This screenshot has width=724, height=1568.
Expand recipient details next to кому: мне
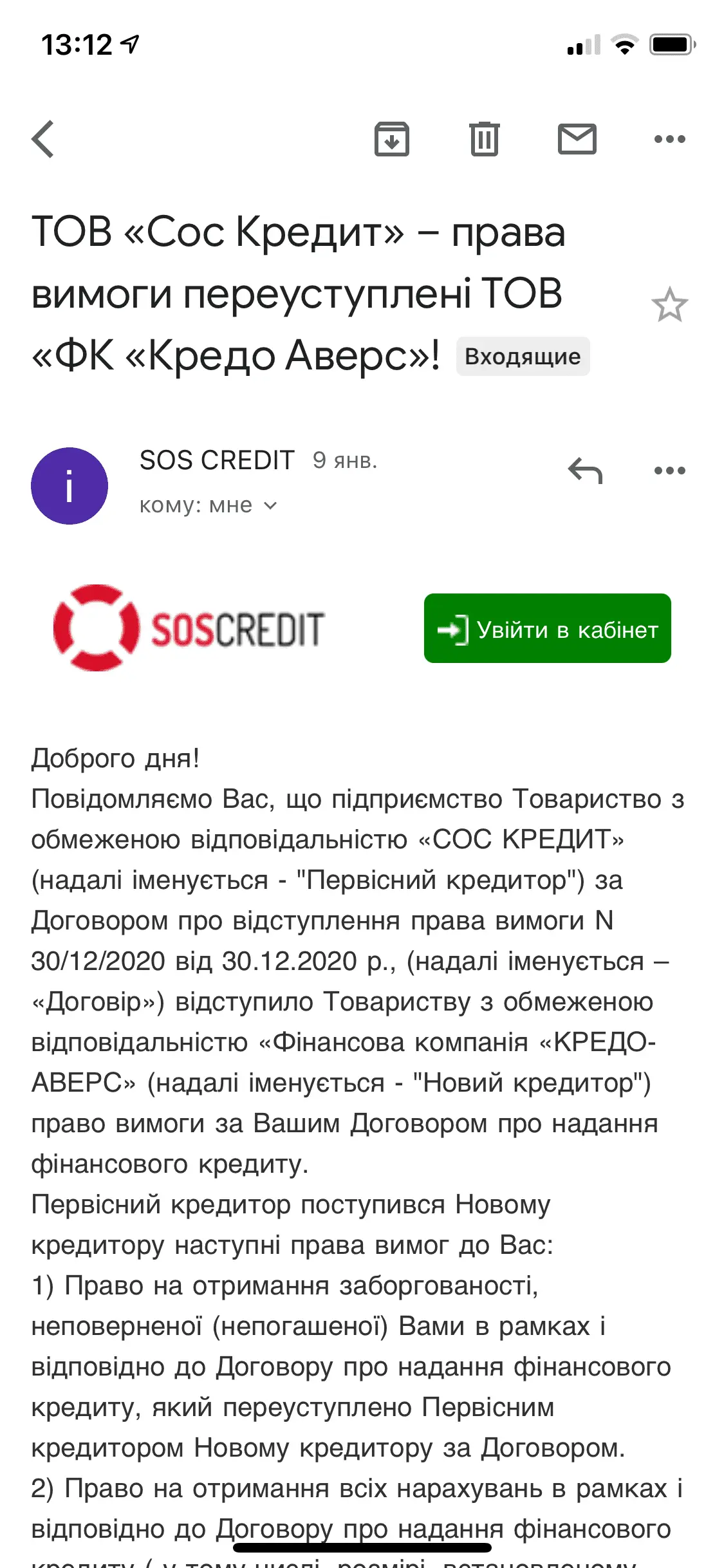270,506
